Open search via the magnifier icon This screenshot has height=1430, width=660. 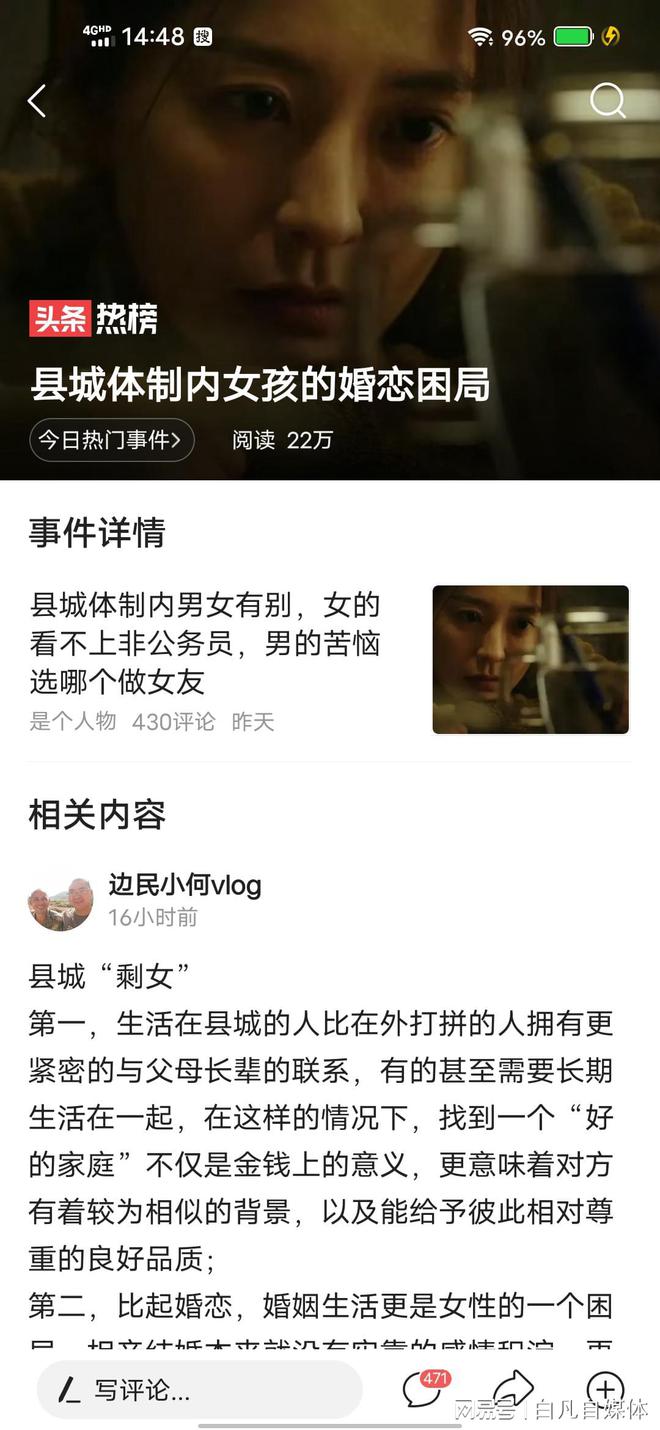(606, 101)
